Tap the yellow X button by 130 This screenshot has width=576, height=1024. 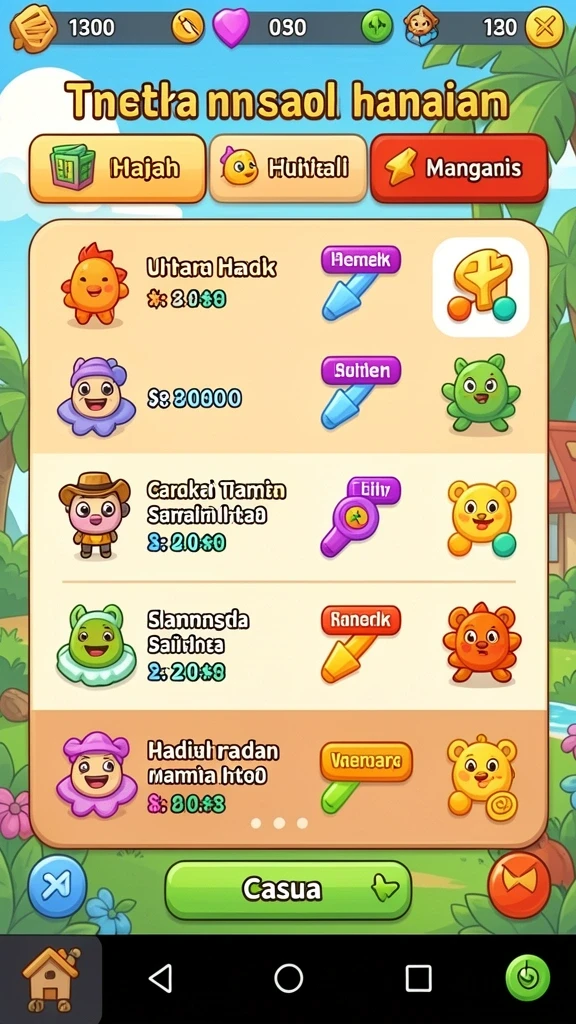[545, 27]
